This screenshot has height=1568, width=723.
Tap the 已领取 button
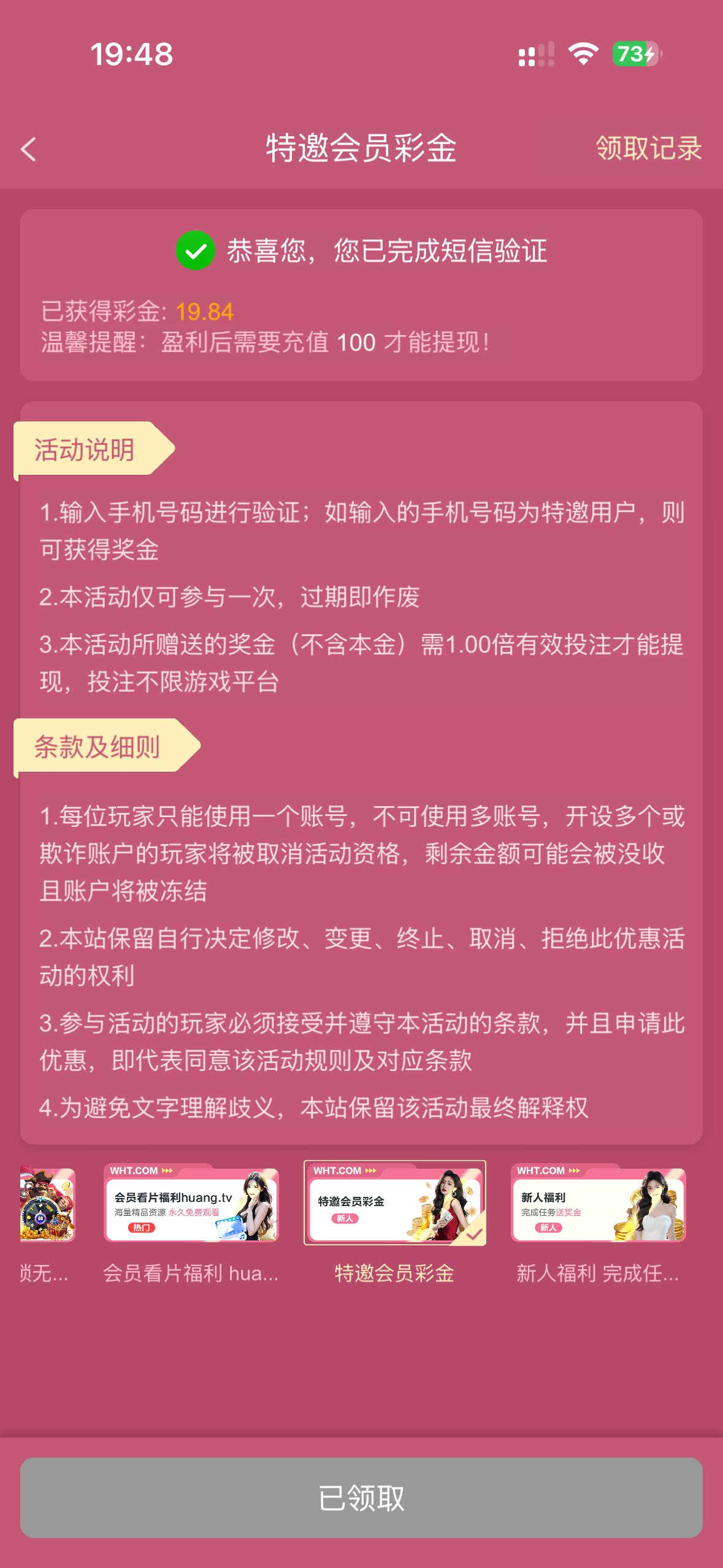pyautogui.click(x=361, y=1497)
